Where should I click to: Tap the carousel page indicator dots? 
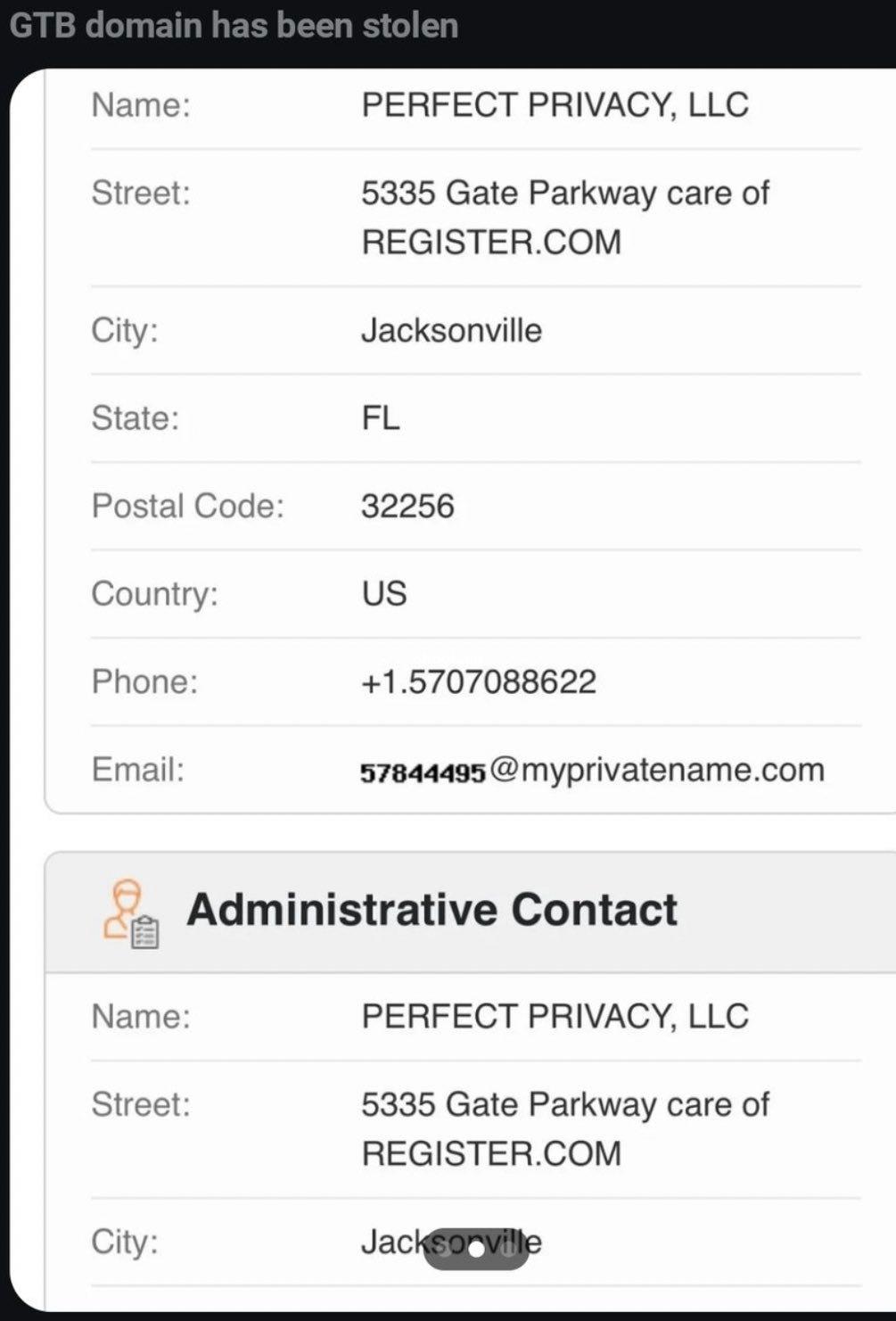(x=476, y=1249)
